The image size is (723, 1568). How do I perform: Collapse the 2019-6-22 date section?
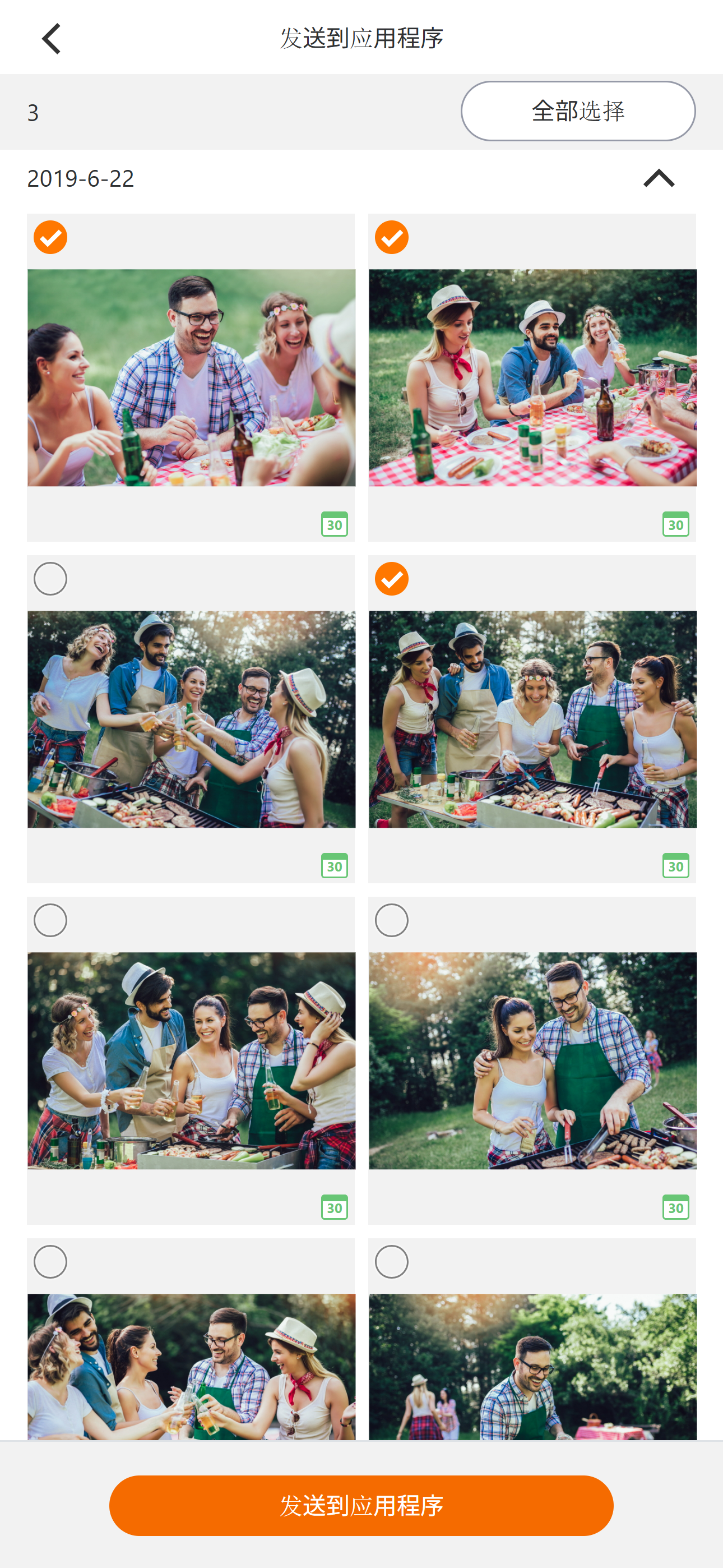click(659, 178)
